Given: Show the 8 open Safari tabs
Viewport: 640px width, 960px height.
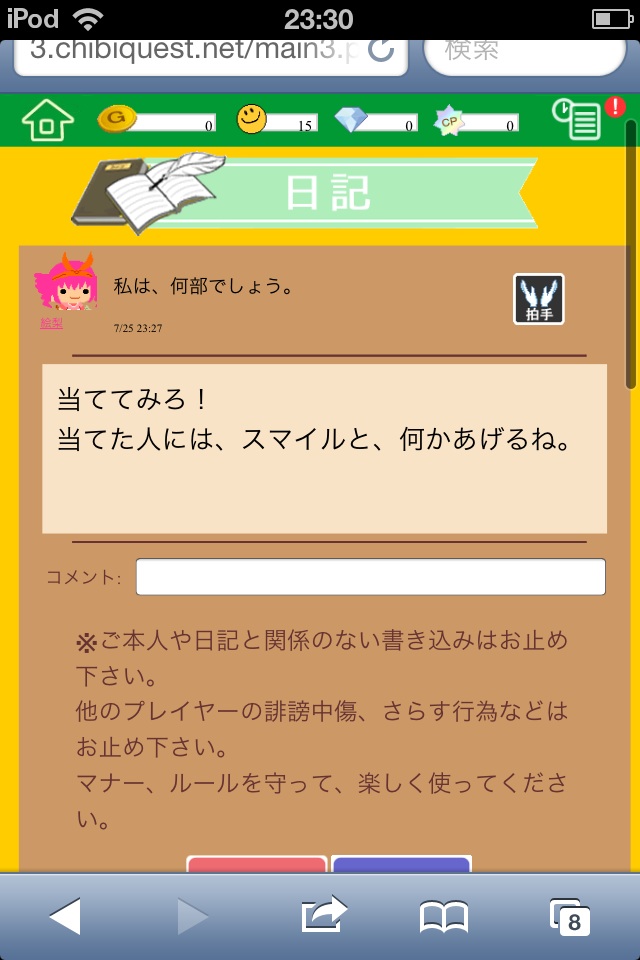Looking at the screenshot, I should tap(569, 916).
